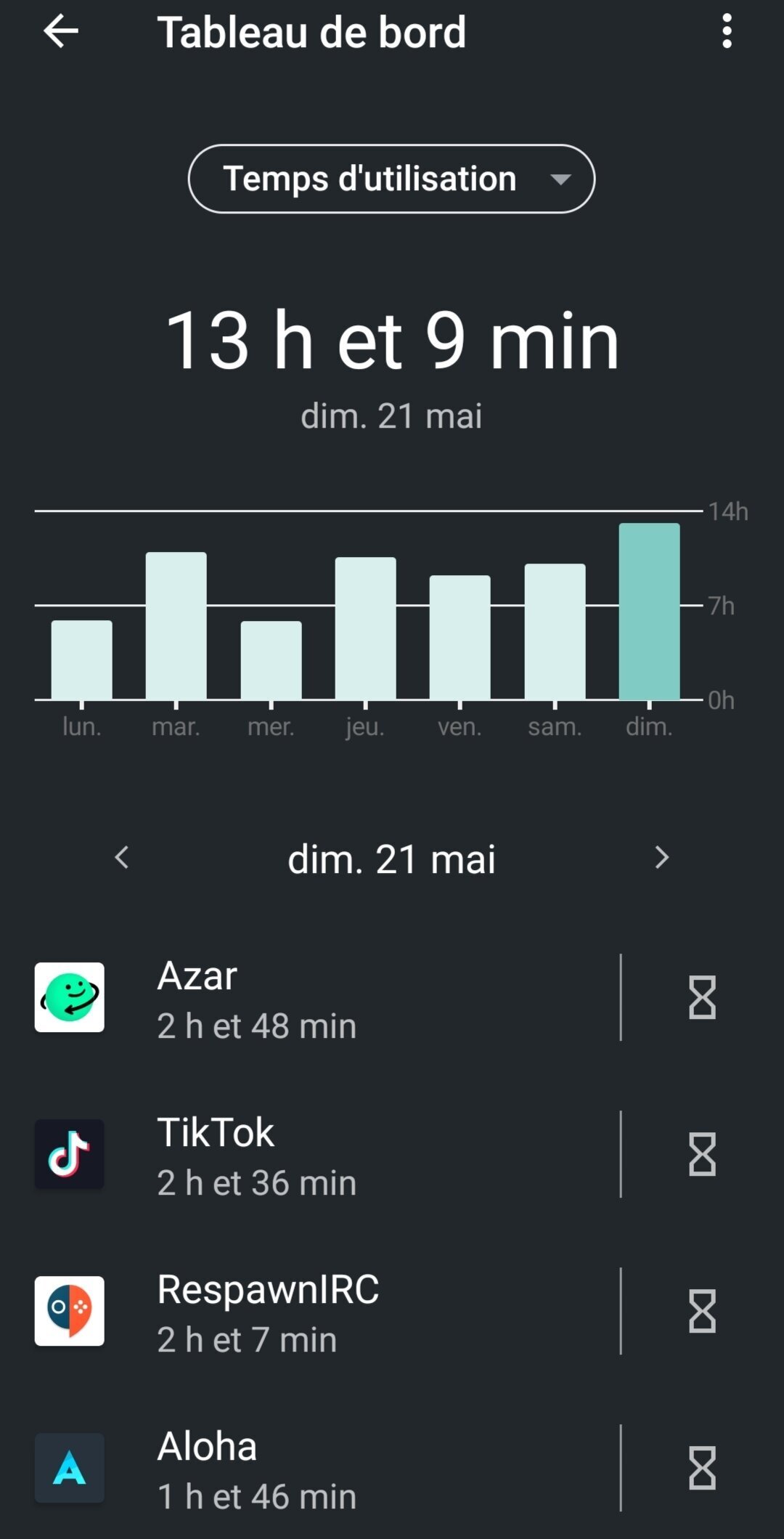
Task: Select the jeudi bar in the chart
Action: pyautogui.click(x=365, y=628)
